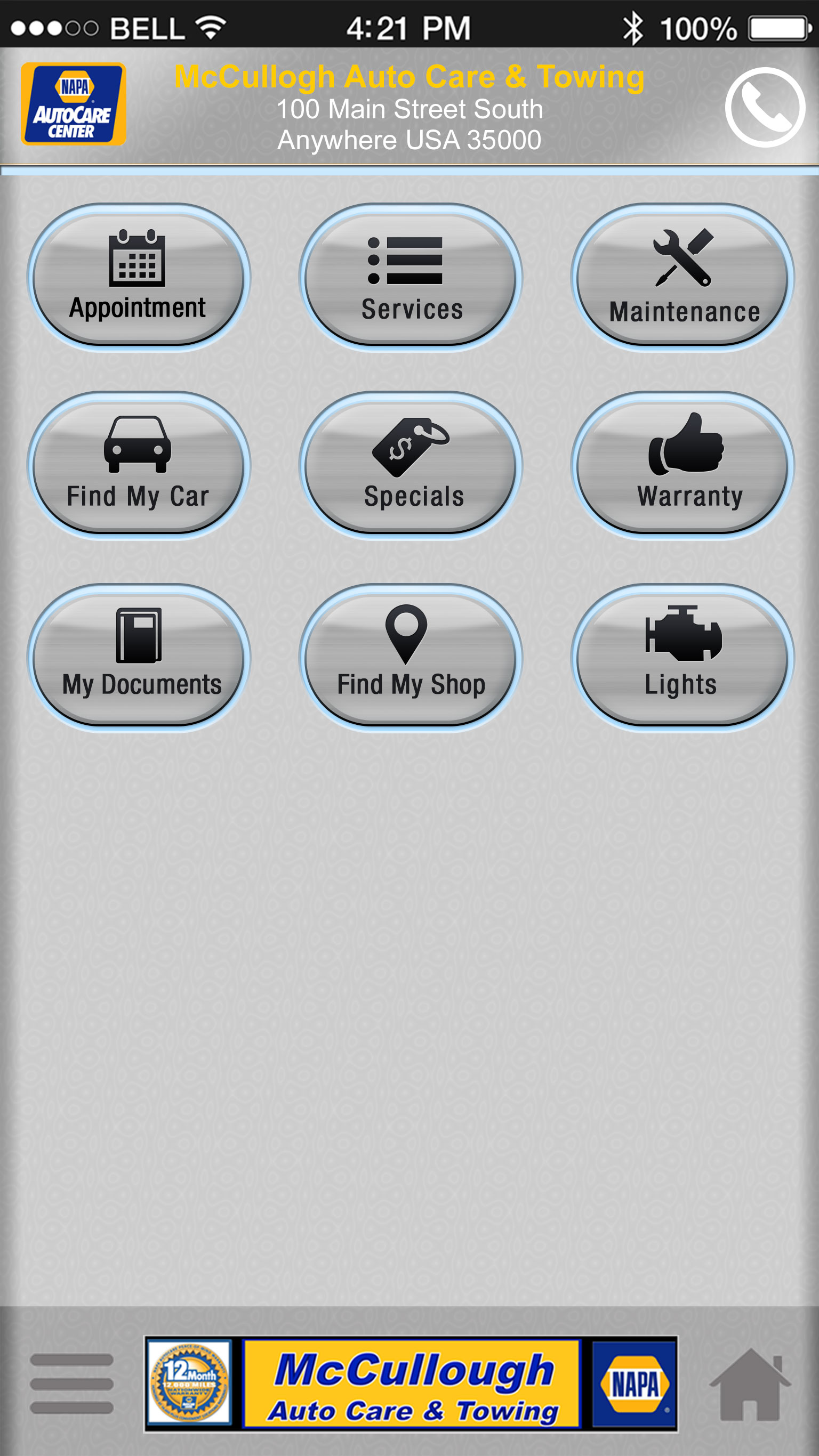This screenshot has height=1456, width=819.
Task: Select McCullogh Auto Care & Towing title
Action: click(409, 77)
